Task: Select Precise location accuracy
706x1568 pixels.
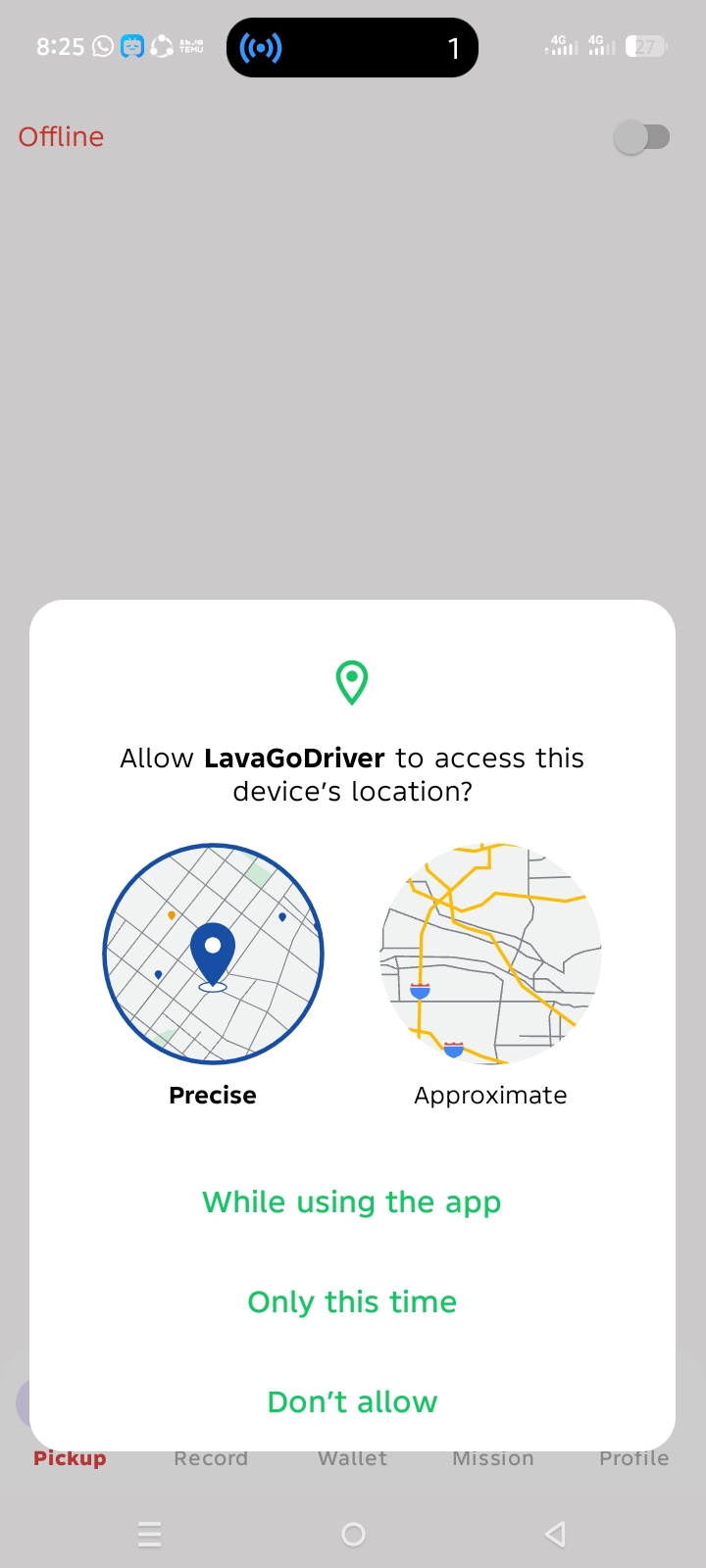Action: point(213,955)
